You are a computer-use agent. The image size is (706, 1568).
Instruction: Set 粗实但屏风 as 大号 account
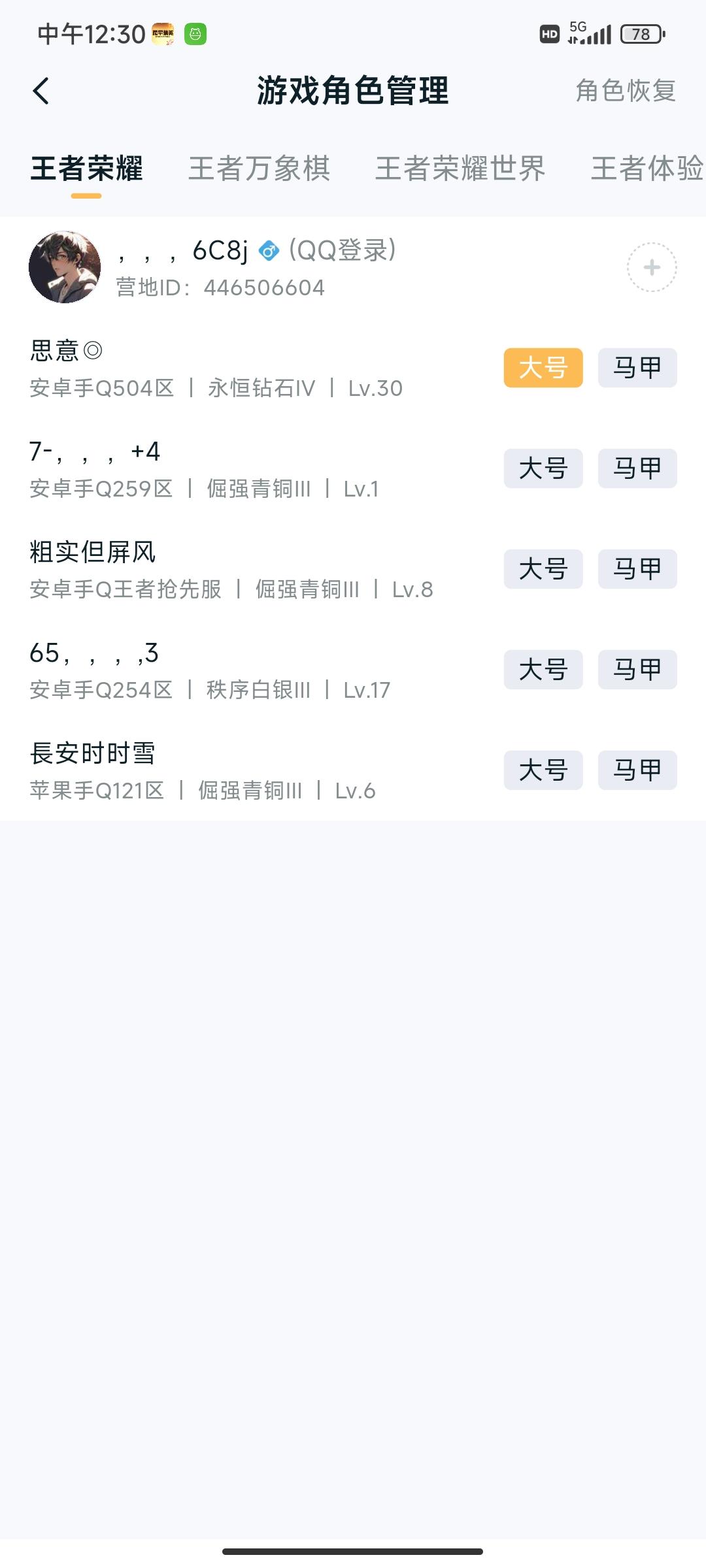(545, 569)
